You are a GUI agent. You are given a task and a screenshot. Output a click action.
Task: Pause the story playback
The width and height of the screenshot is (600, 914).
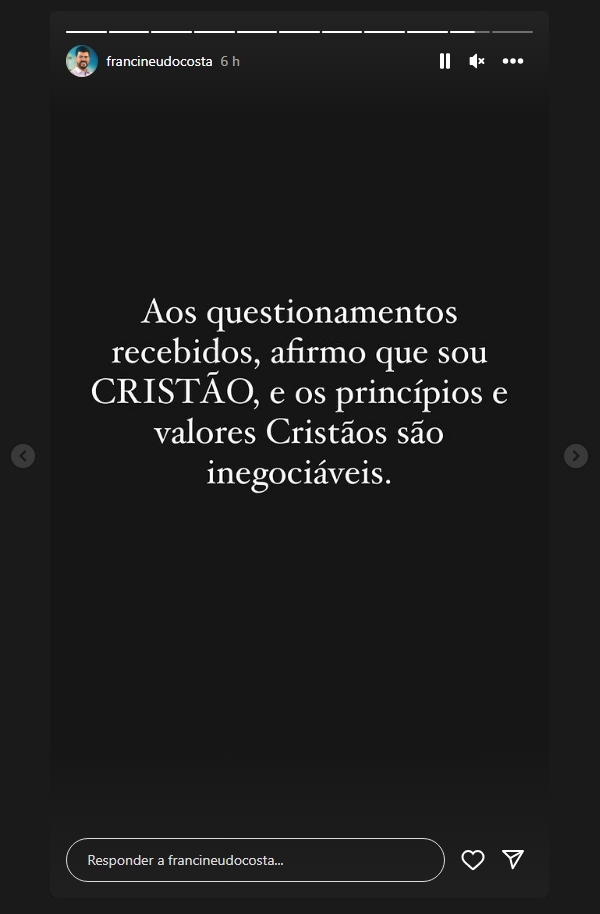(445, 61)
